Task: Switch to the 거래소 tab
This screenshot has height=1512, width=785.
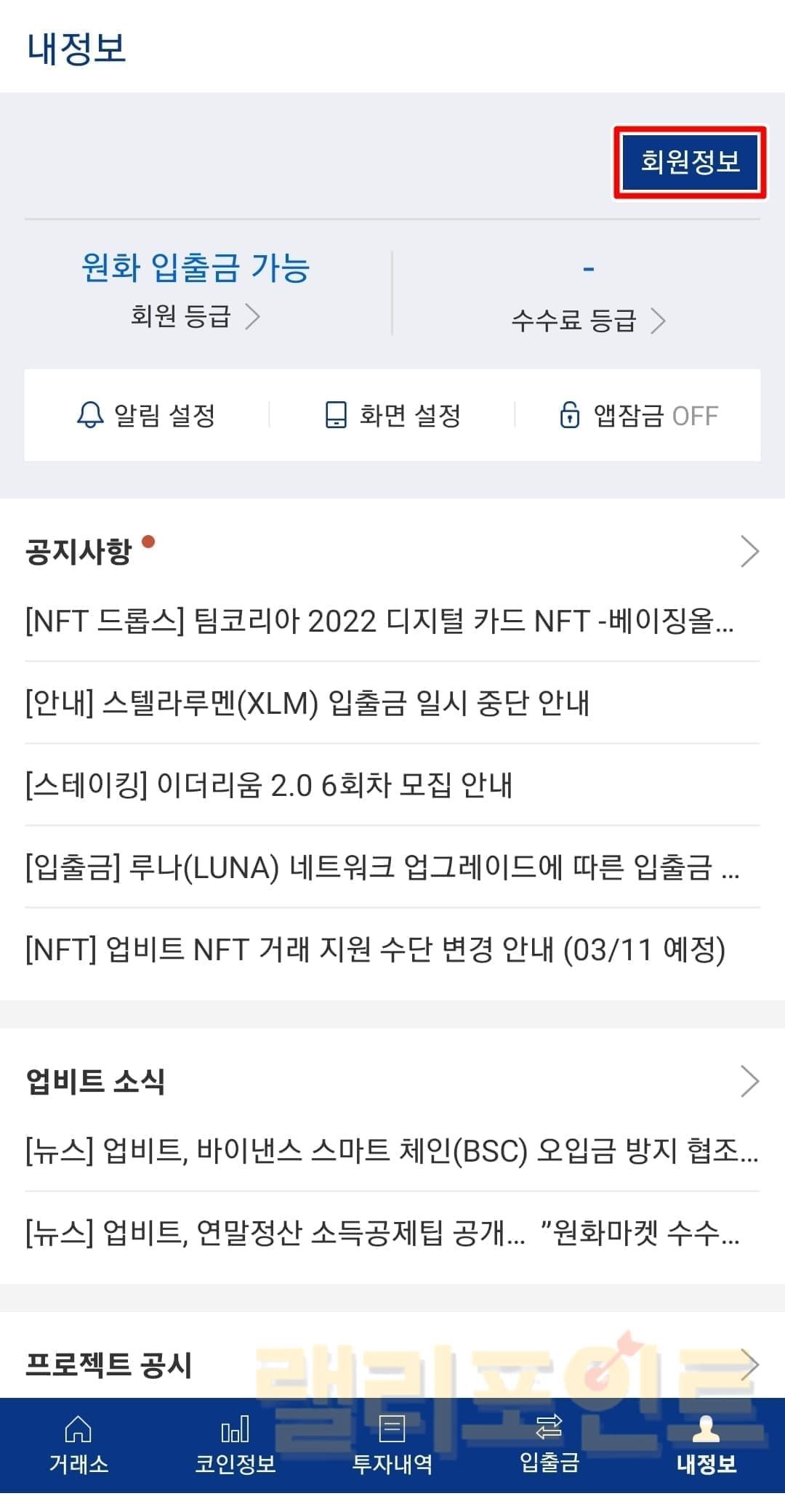Action: pos(78,1445)
